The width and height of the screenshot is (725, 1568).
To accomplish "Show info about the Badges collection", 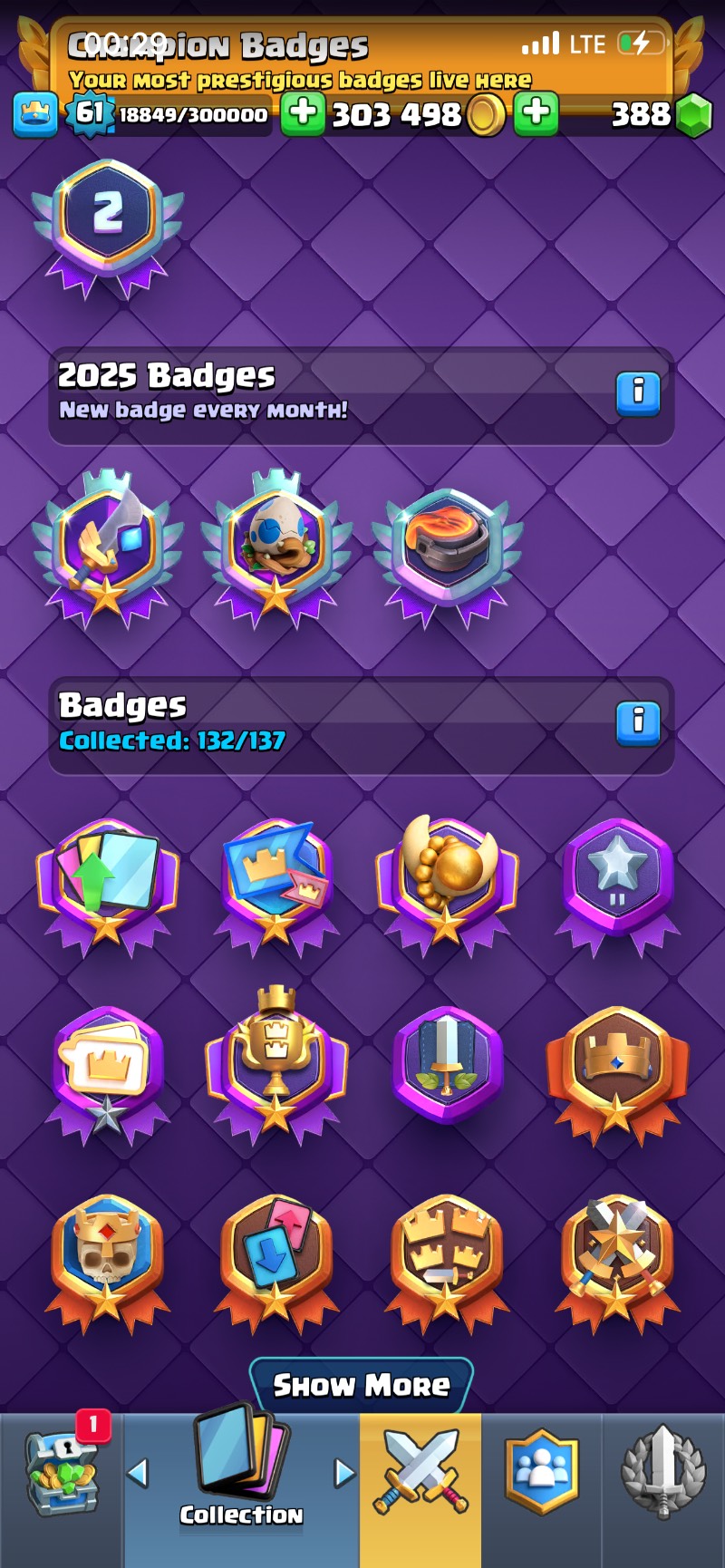I will (x=638, y=722).
